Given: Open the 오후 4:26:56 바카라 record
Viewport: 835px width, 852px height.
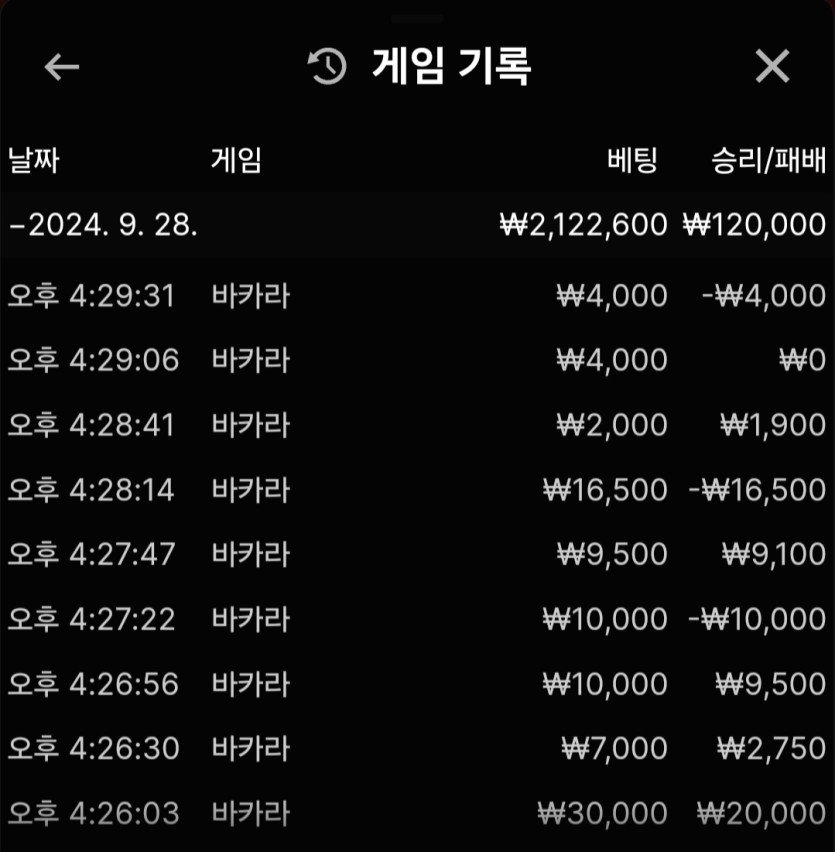Looking at the screenshot, I should coord(417,684).
